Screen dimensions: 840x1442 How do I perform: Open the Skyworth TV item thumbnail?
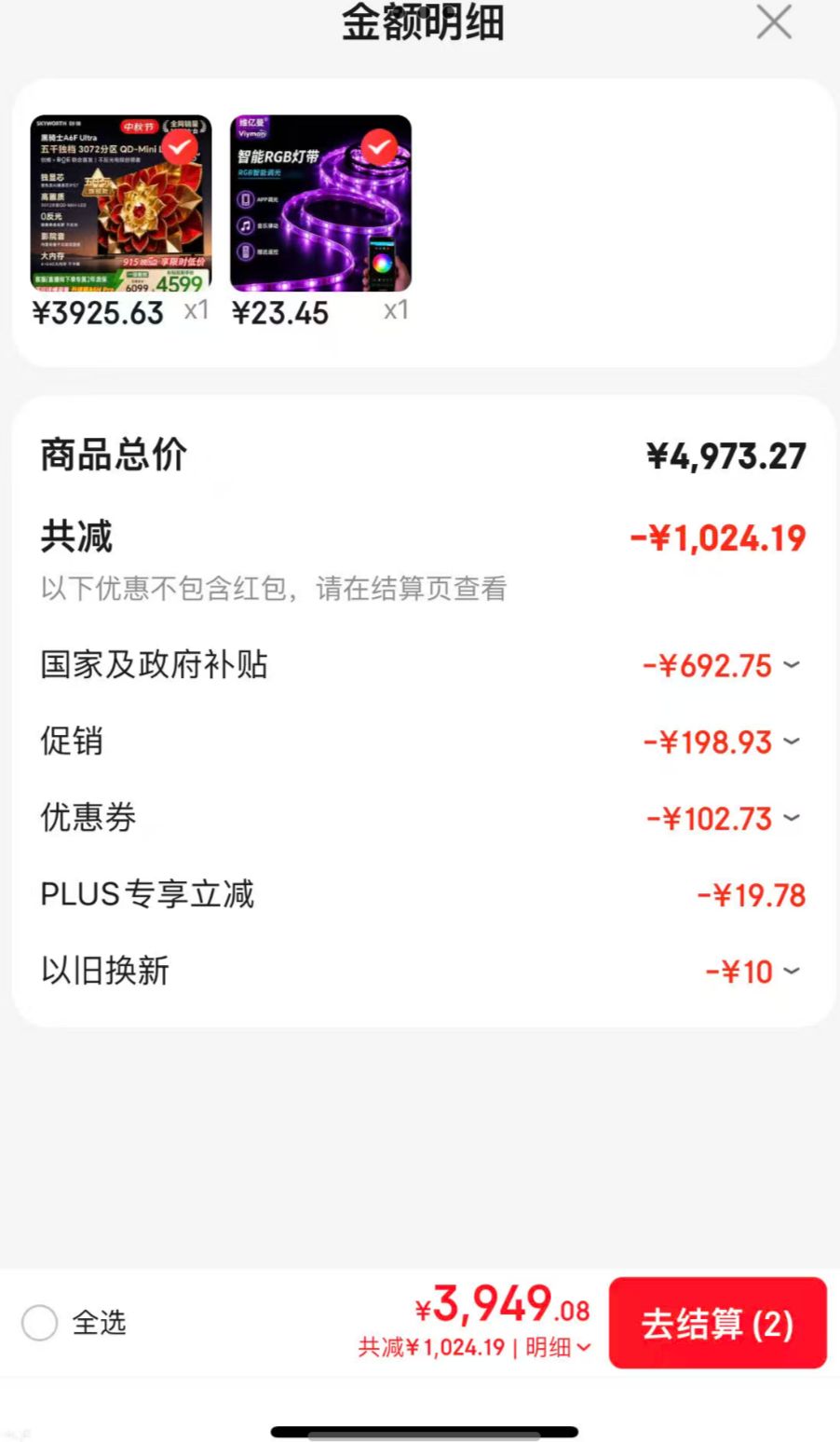tap(121, 203)
